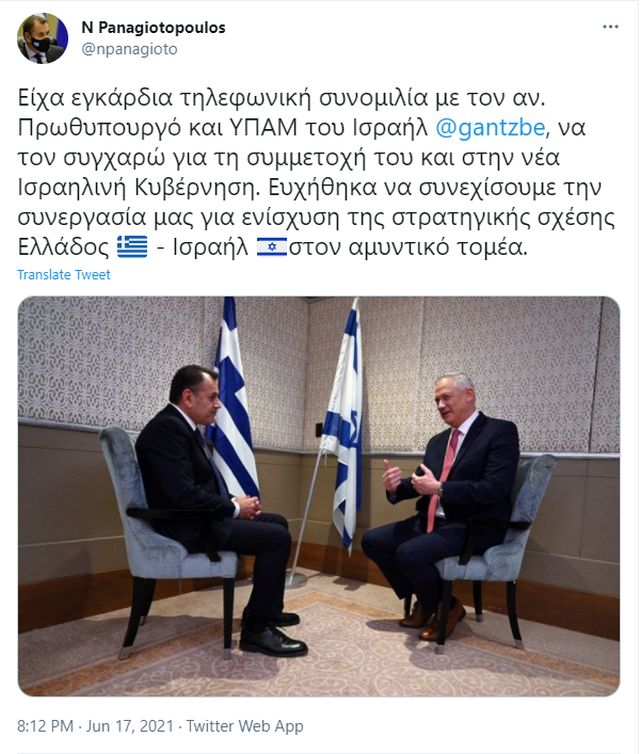Open the tweet's three-dot more menu
This screenshot has width=640, height=754.
[610, 27]
